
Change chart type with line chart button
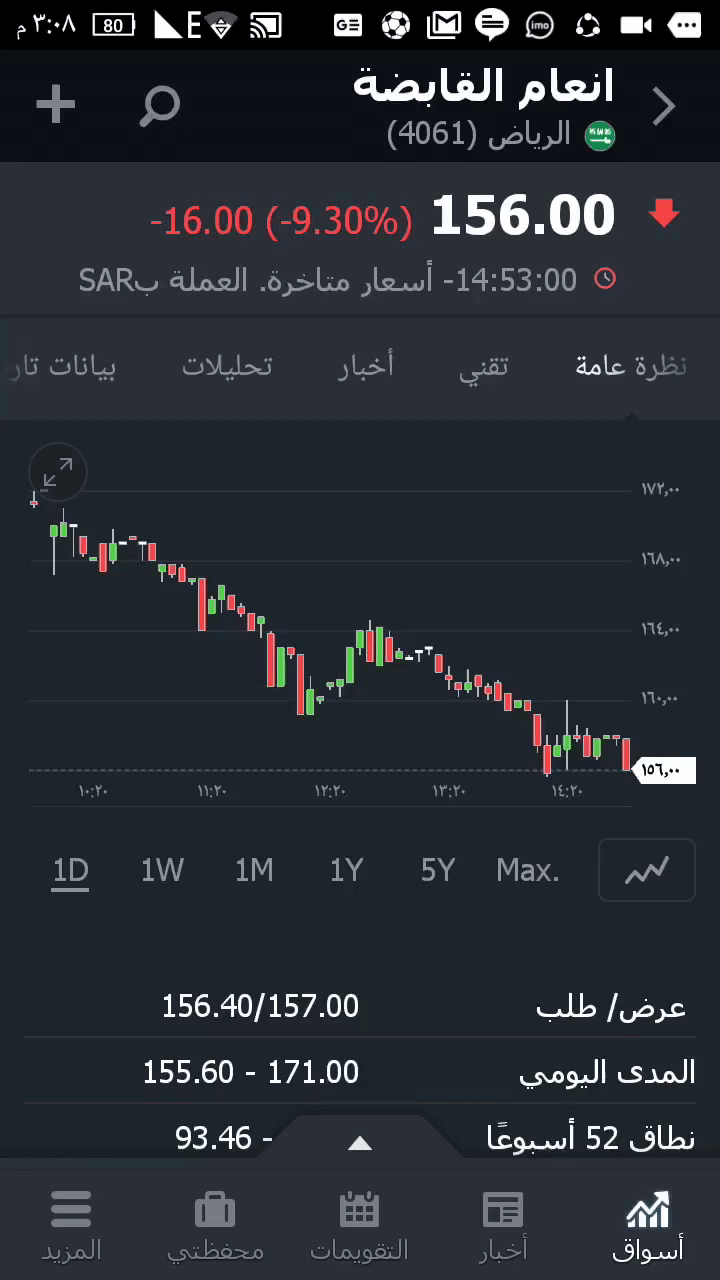[x=646, y=871]
